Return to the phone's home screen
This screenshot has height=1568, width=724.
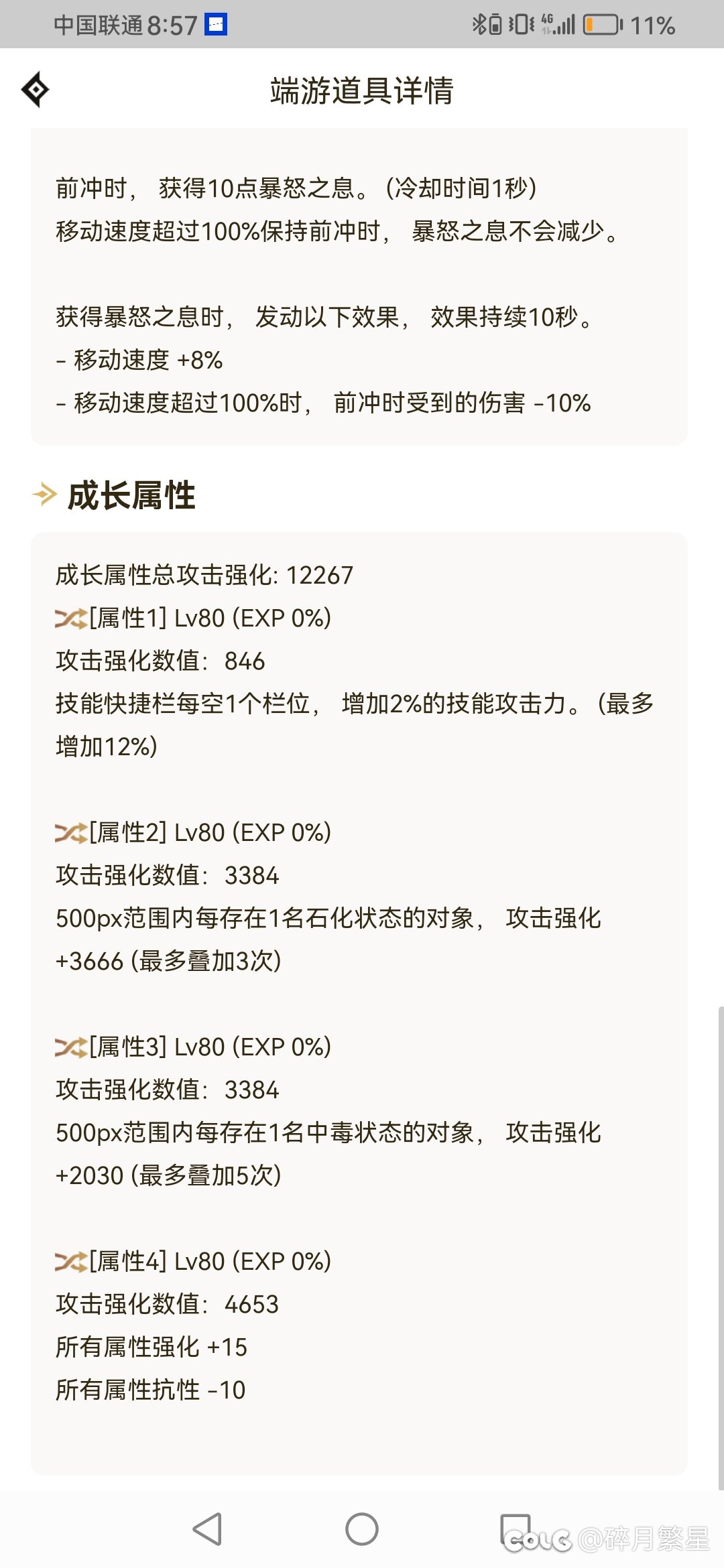[x=362, y=1529]
